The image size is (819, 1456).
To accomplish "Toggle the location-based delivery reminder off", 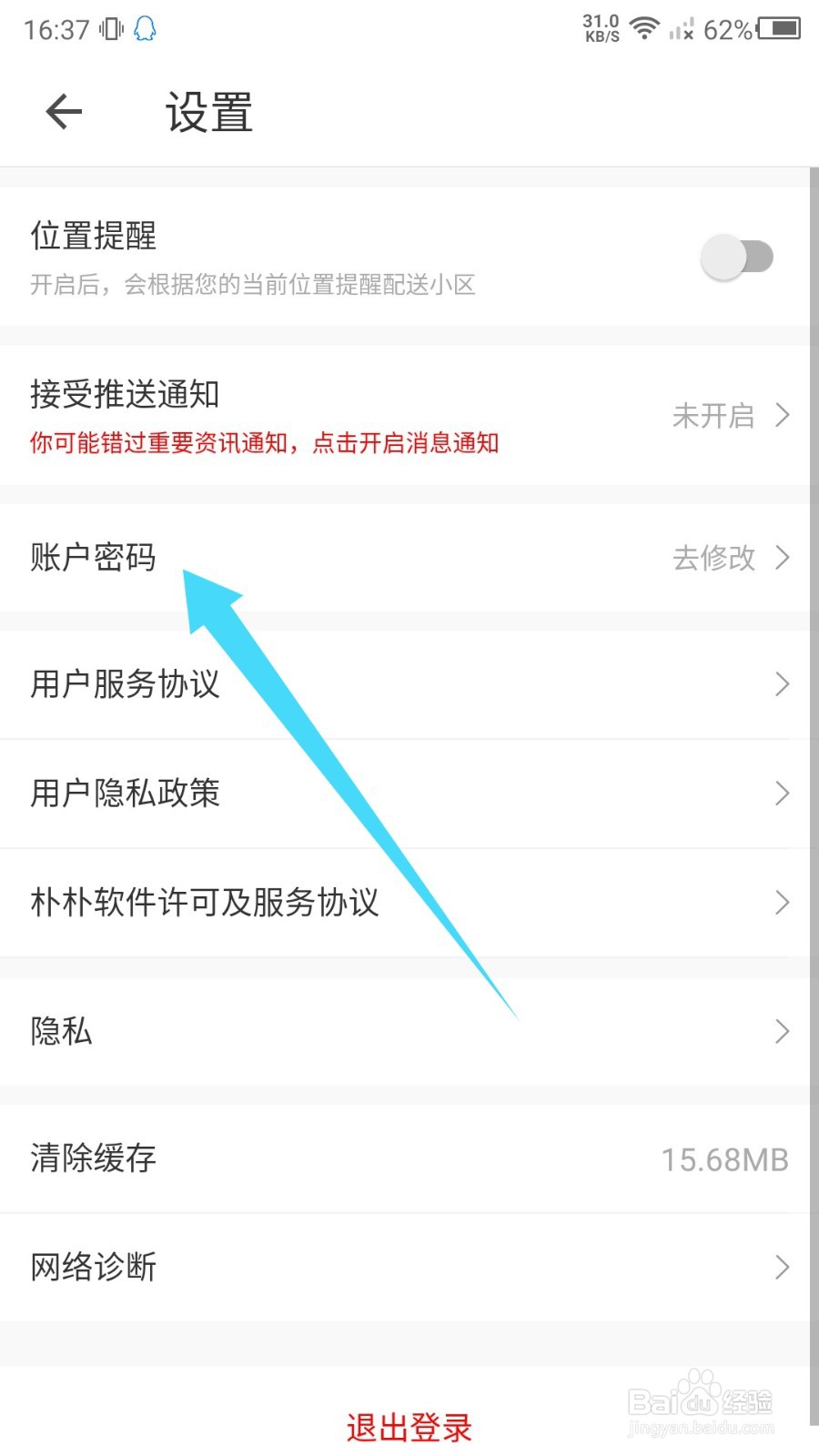I will click(x=735, y=257).
